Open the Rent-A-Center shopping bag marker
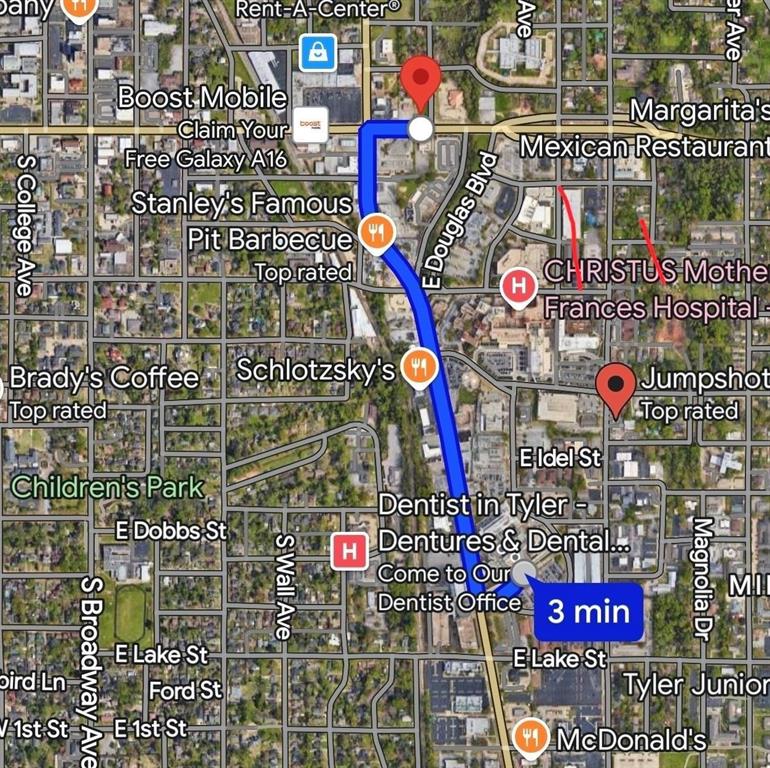770x768 pixels. click(x=318, y=52)
